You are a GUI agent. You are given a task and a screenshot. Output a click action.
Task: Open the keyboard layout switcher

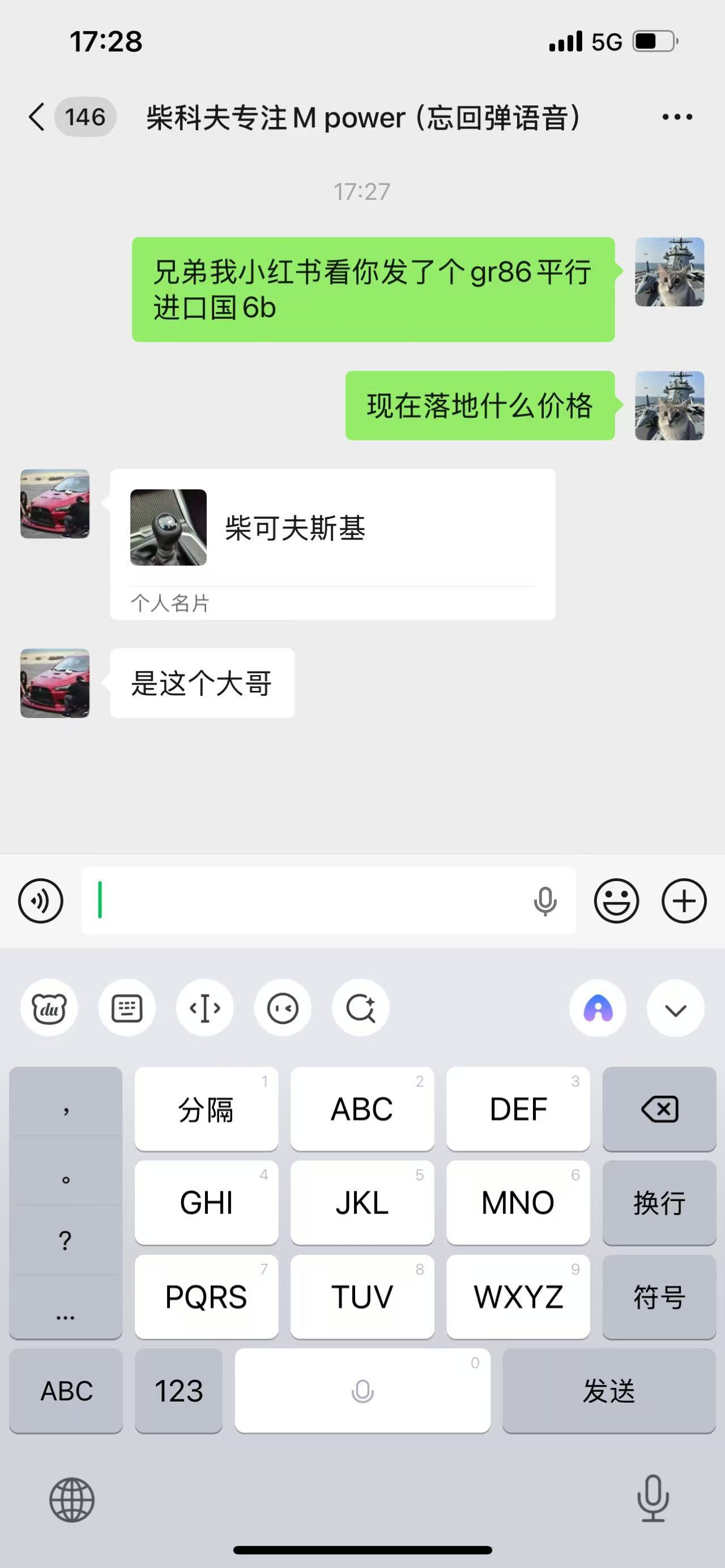127,1009
